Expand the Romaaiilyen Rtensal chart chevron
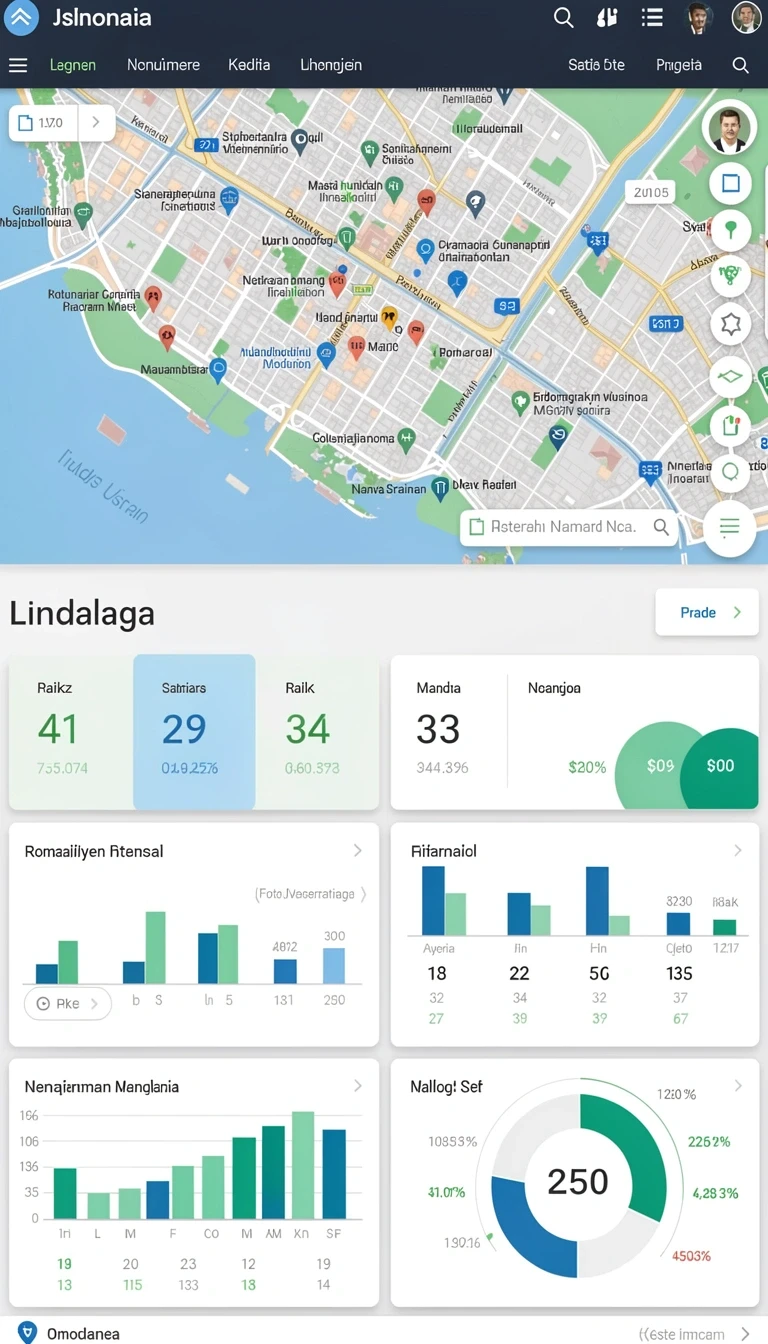 (358, 850)
